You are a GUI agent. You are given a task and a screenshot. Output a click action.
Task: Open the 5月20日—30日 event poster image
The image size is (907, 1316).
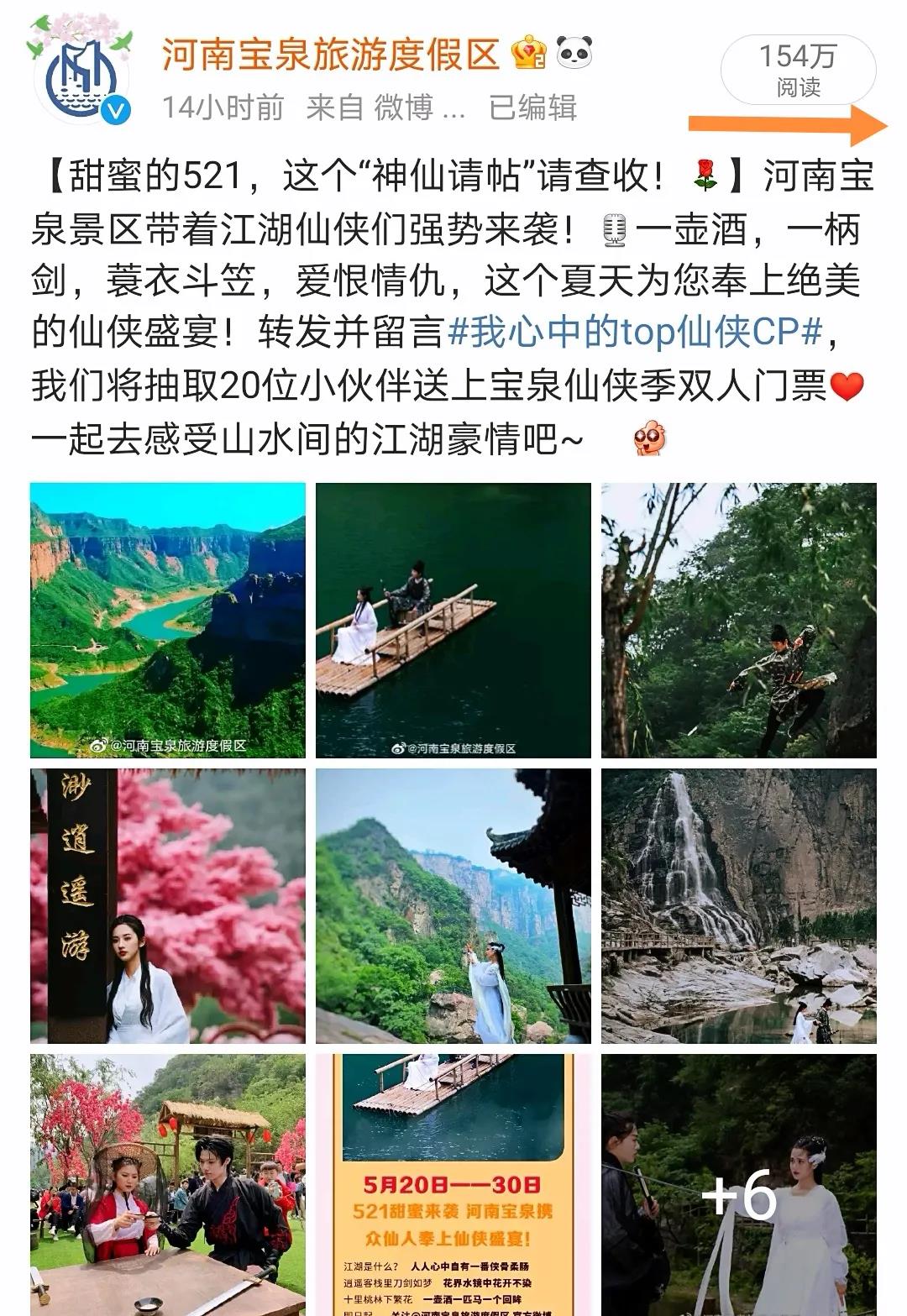tap(453, 1184)
